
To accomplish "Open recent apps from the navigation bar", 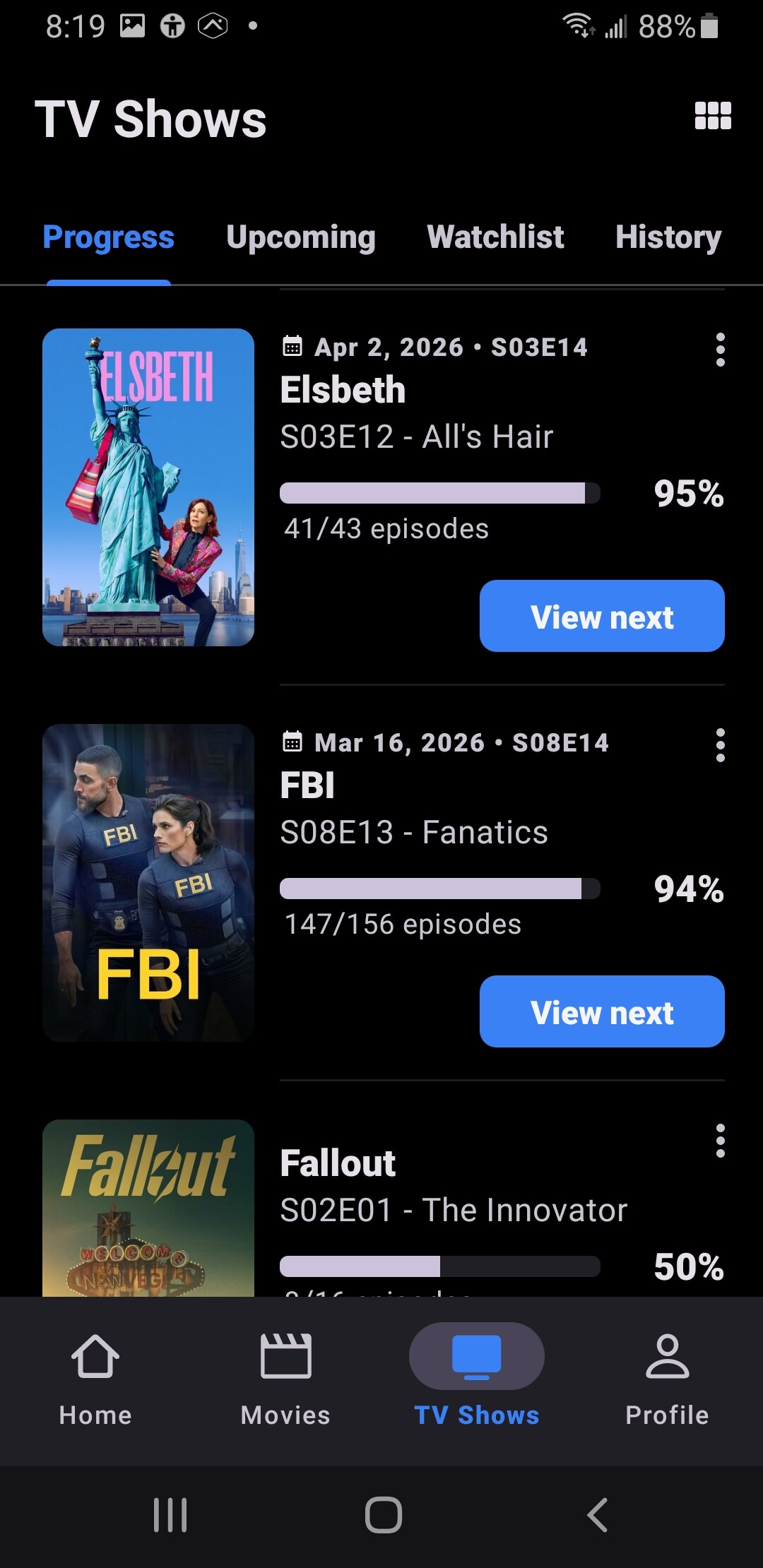I will click(x=170, y=1514).
